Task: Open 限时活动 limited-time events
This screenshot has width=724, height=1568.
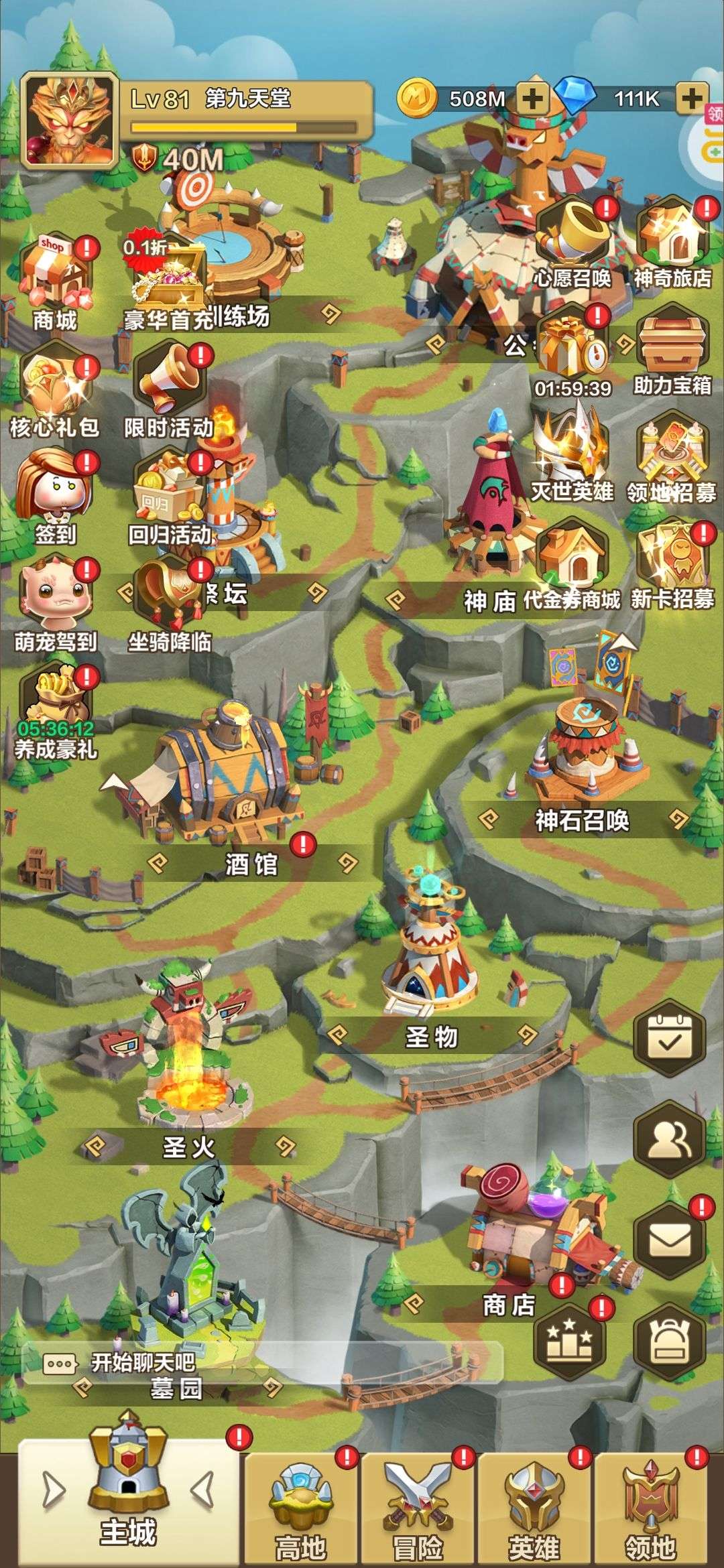Action: pyautogui.click(x=169, y=385)
